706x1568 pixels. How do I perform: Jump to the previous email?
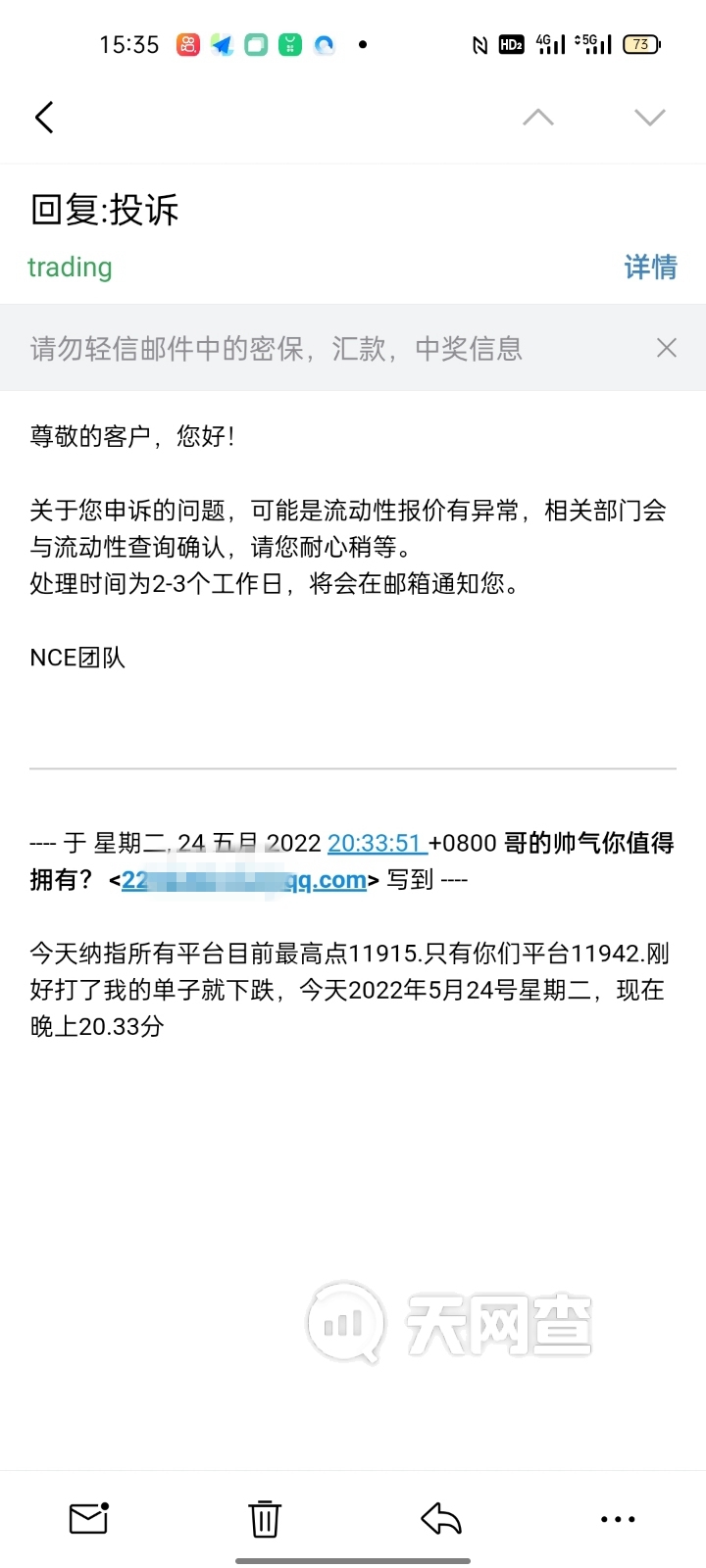tap(537, 118)
